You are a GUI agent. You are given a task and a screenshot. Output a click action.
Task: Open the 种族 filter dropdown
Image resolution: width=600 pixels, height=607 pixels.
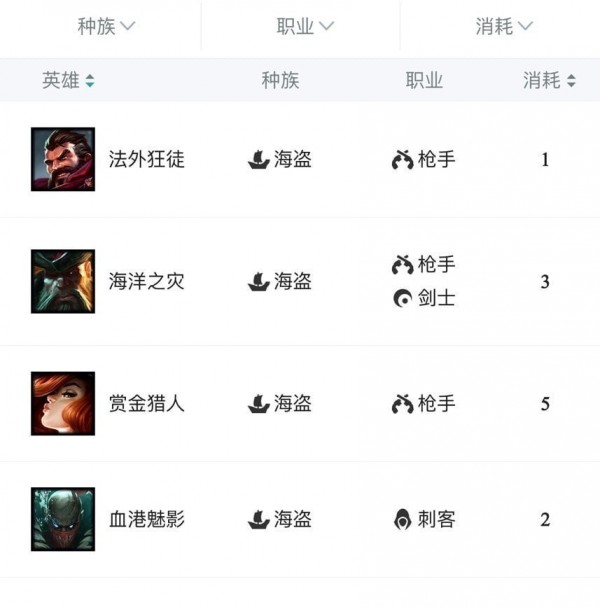(106, 26)
